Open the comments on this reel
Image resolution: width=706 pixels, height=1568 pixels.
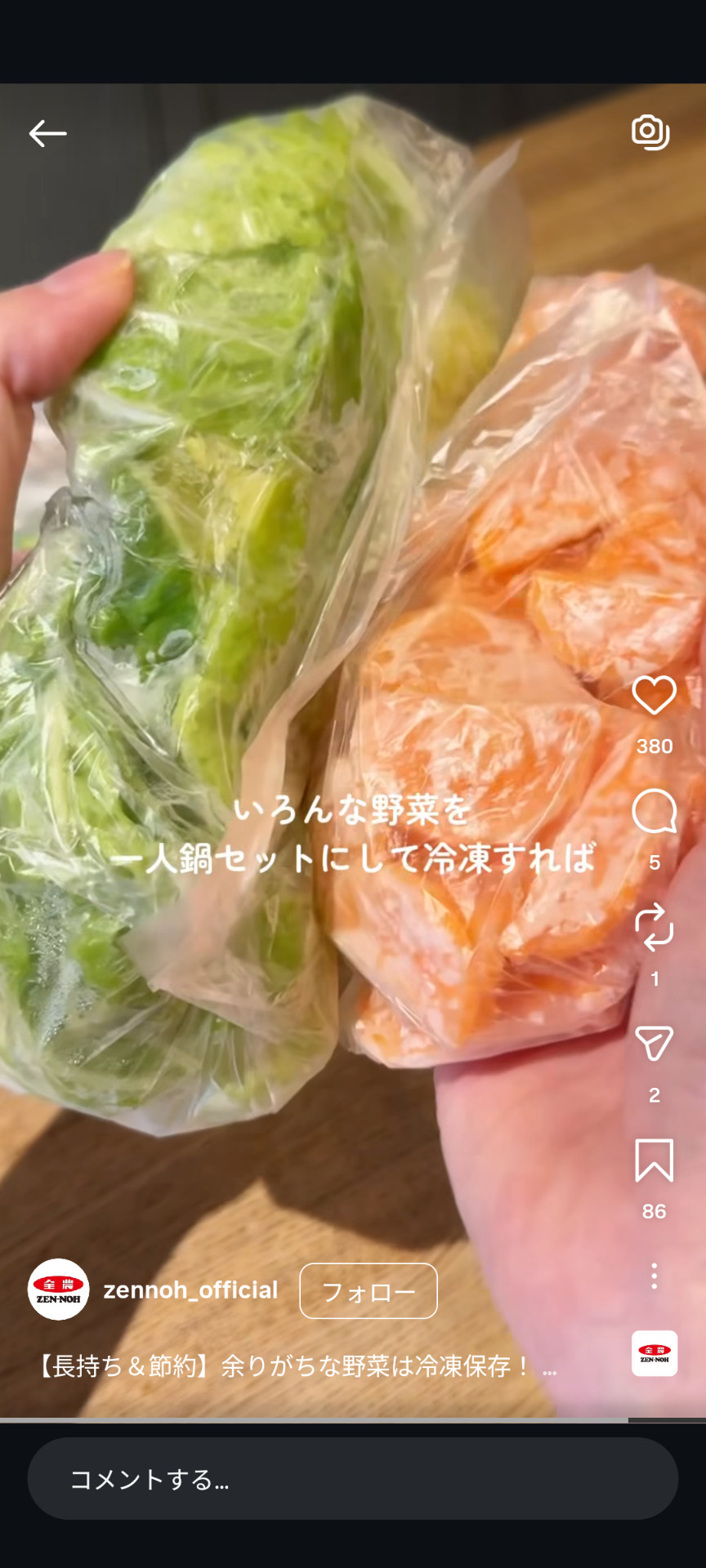click(654, 812)
